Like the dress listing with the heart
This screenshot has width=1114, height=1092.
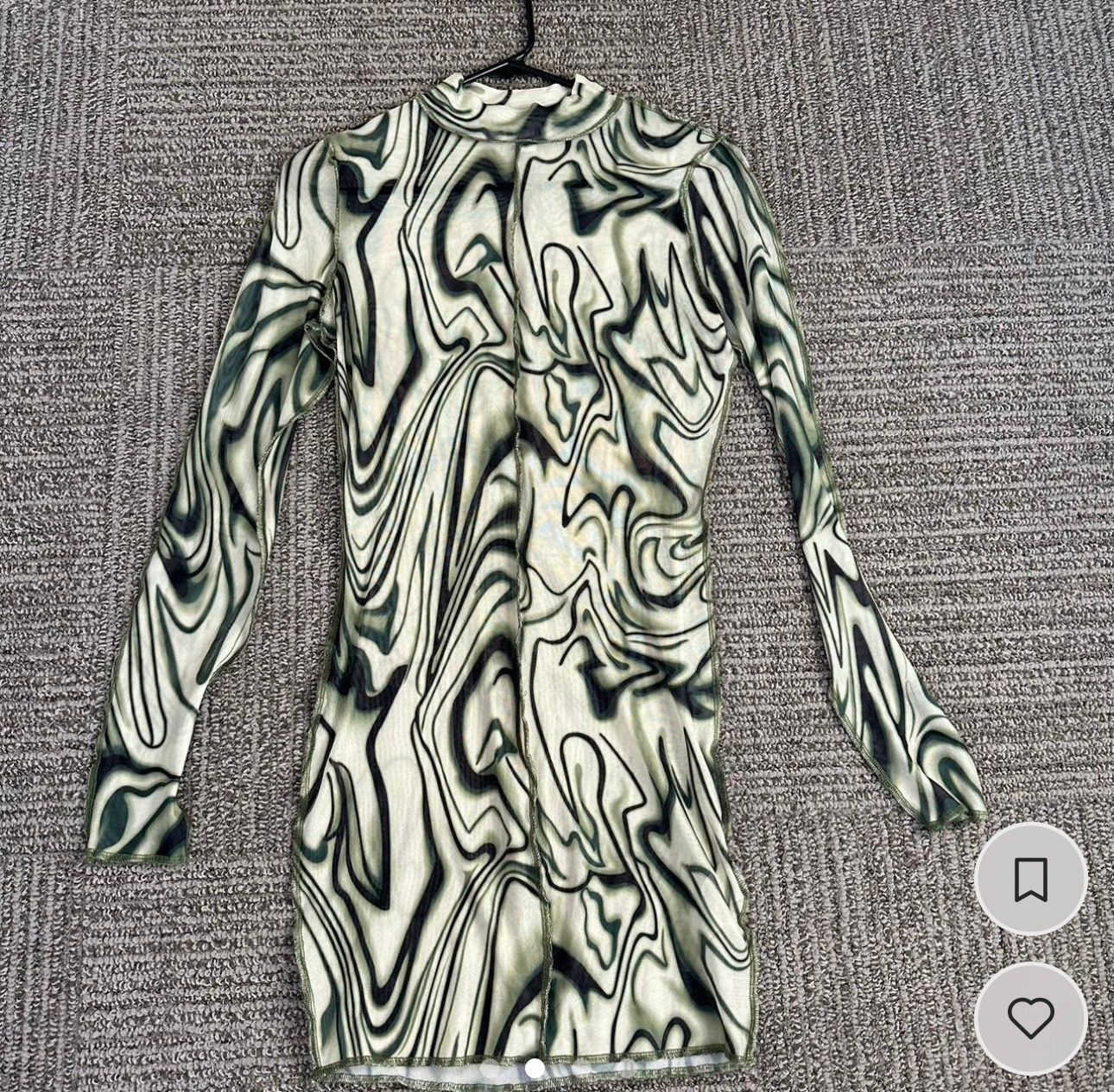coord(1030,1018)
